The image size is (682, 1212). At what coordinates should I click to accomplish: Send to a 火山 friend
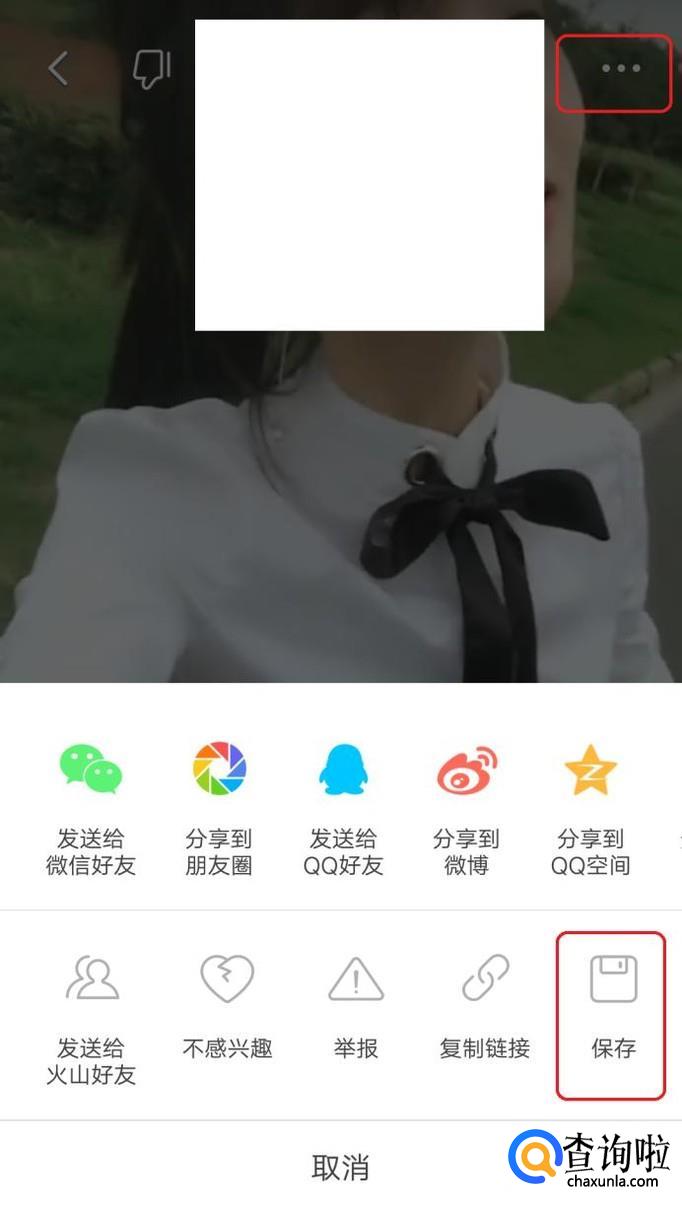91,1019
